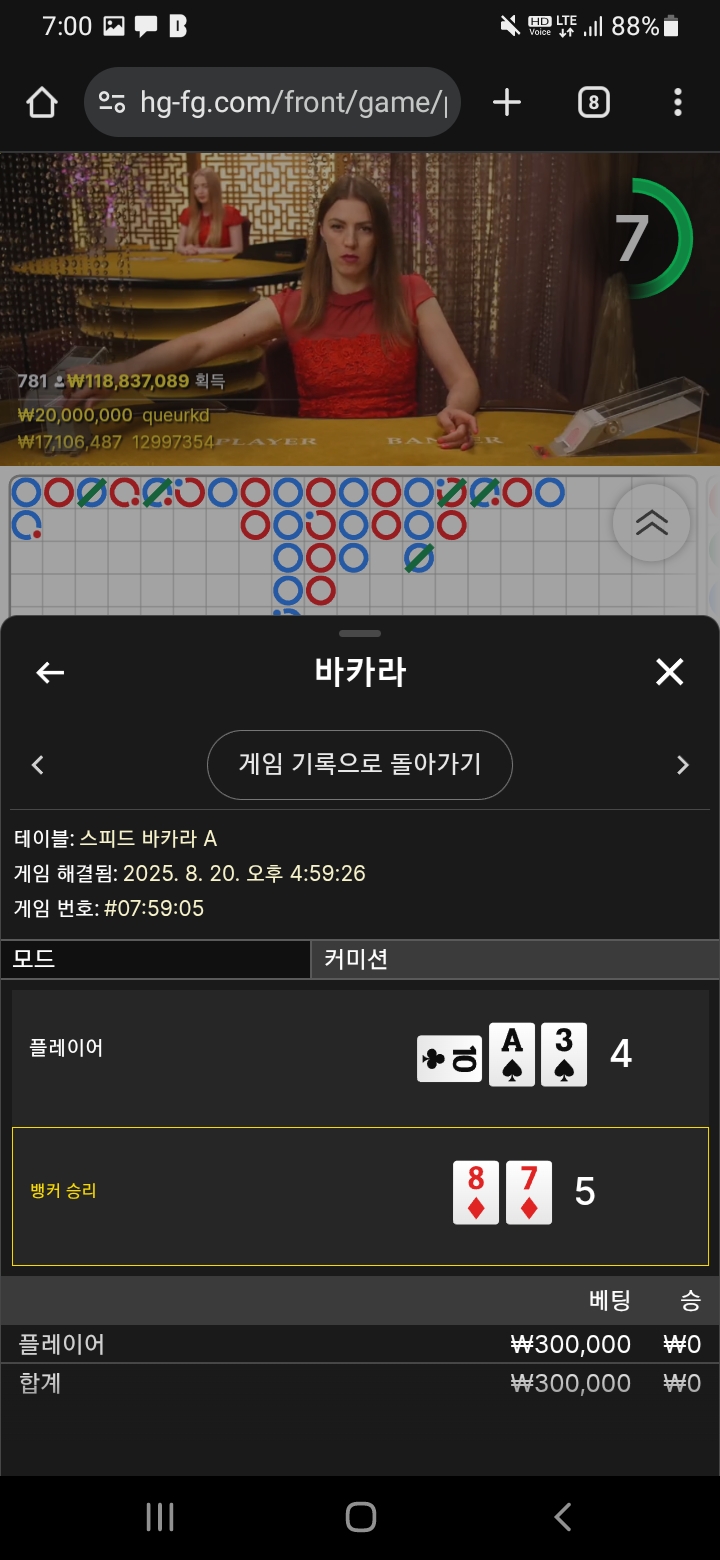Image resolution: width=720 pixels, height=1560 pixels.
Task: Go to the browser home page
Action: point(42,102)
